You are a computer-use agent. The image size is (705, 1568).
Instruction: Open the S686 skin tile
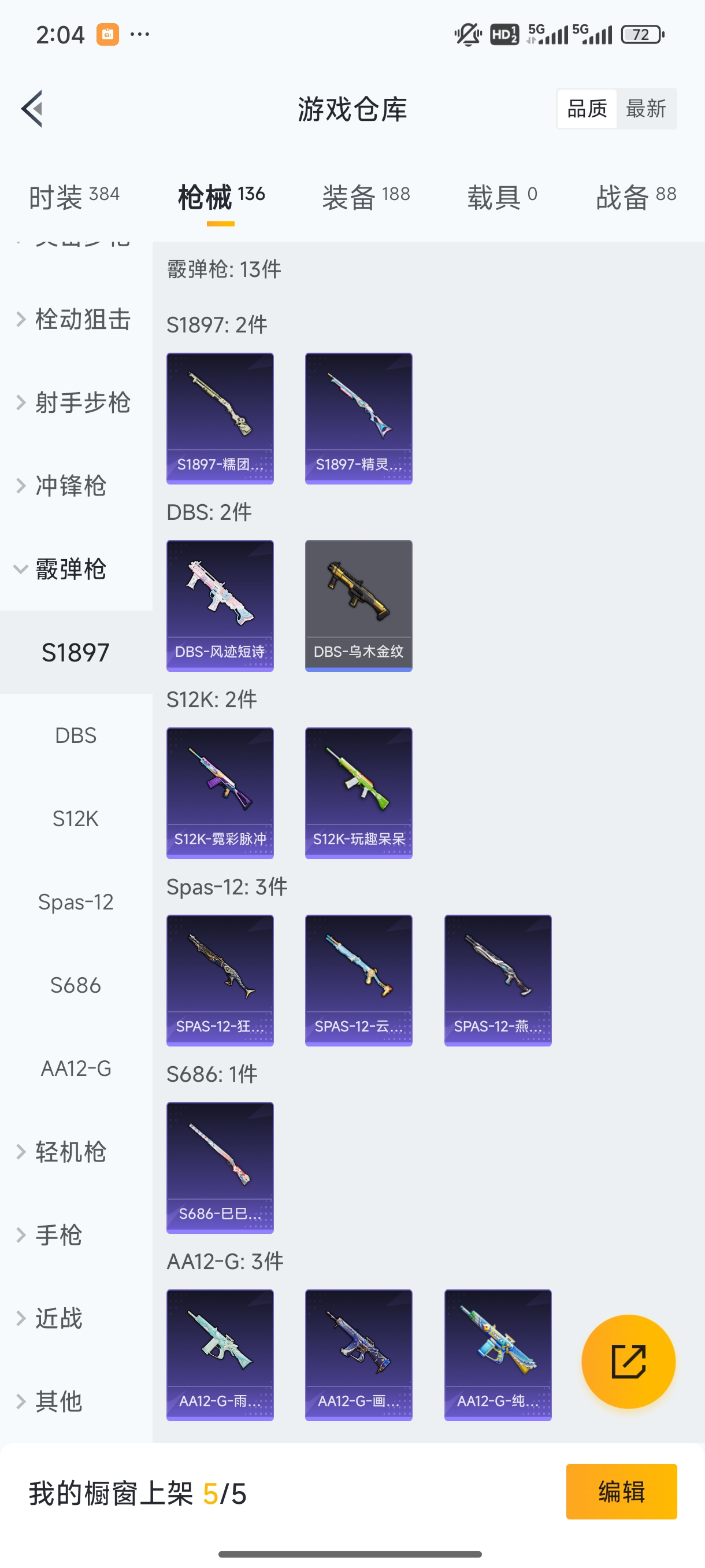click(220, 1167)
